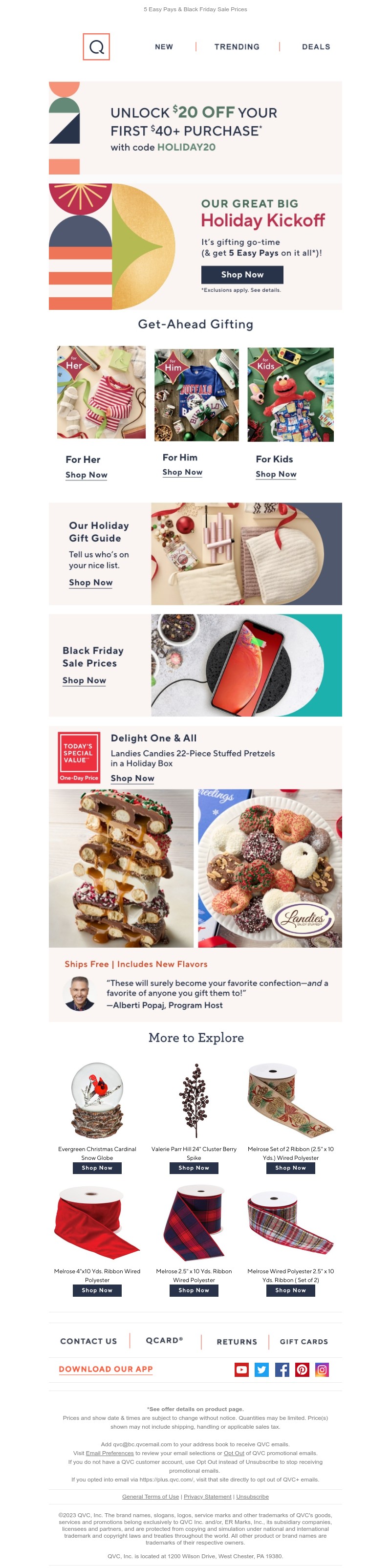Tap the Unsubscribe link
Viewport: 391px width, 1568px height.
coord(252,1497)
